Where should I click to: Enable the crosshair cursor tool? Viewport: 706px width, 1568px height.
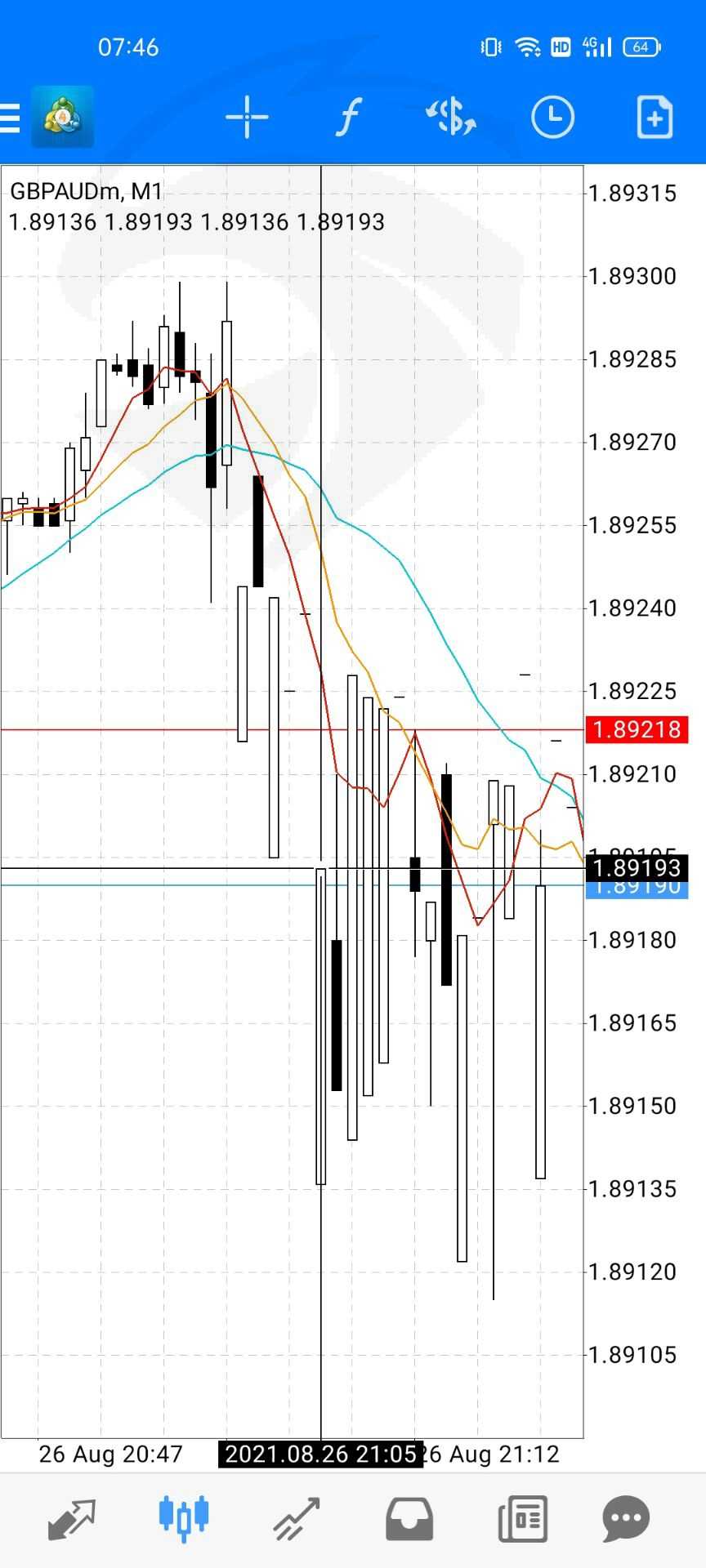pos(247,118)
